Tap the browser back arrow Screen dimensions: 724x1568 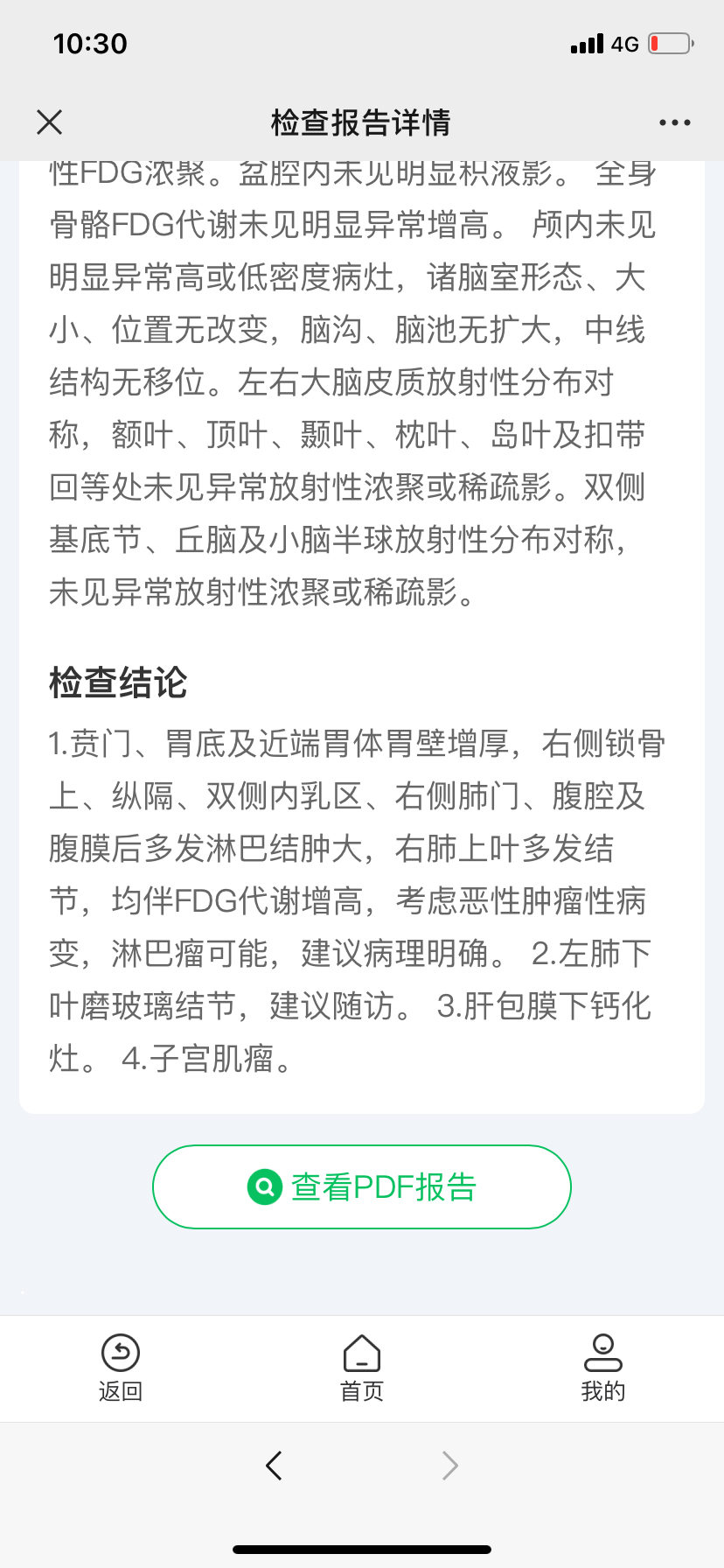tap(274, 1465)
